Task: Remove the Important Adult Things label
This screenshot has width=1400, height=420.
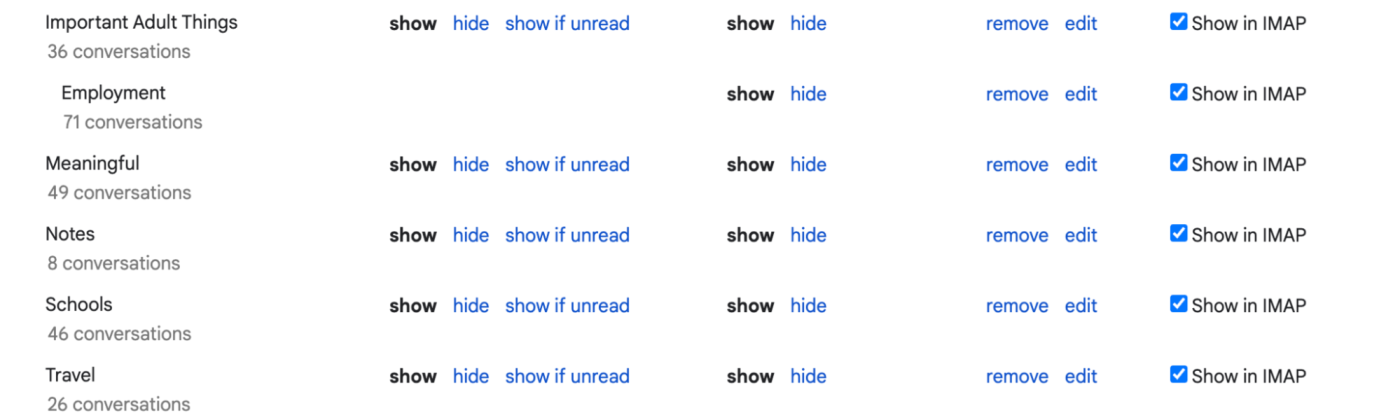Action: tap(1016, 24)
